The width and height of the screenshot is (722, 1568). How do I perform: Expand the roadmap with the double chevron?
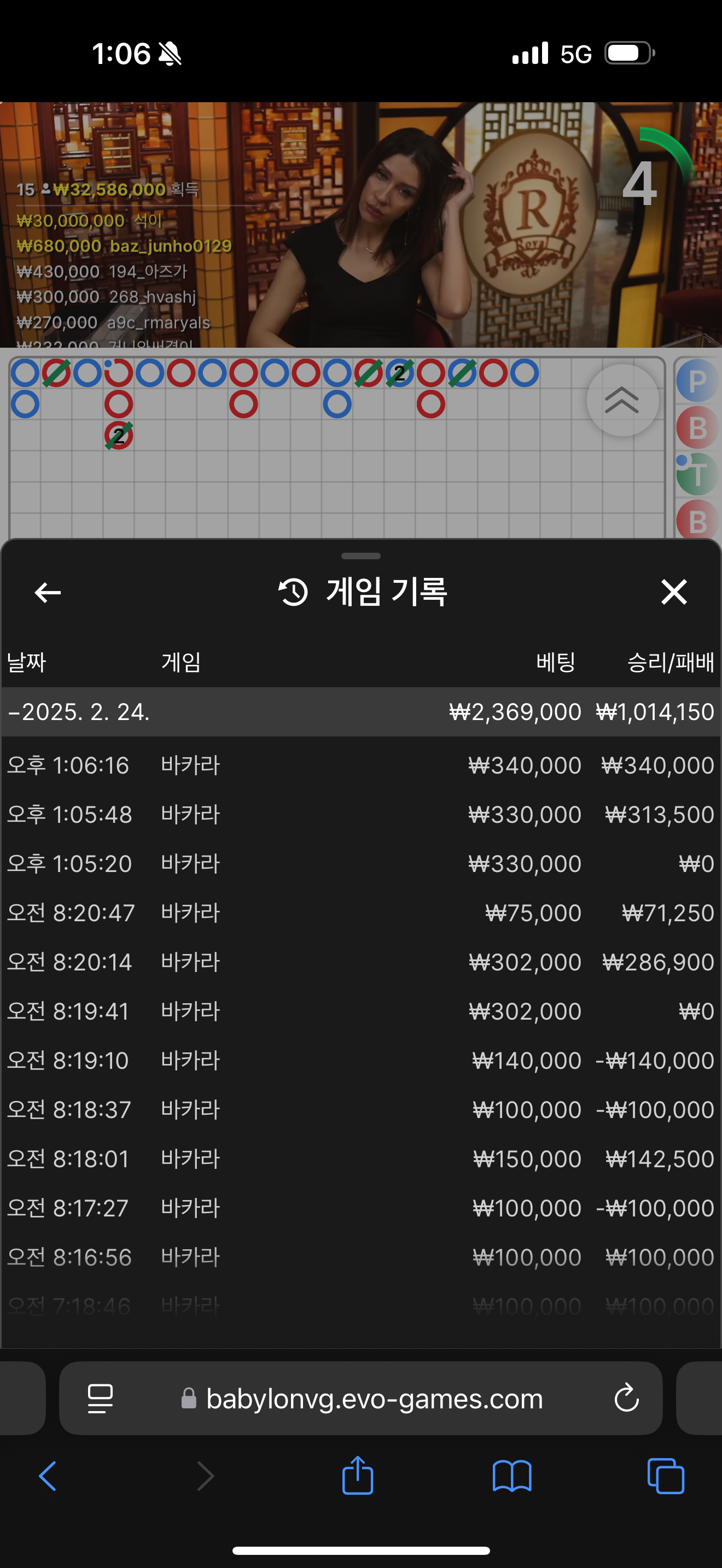(x=622, y=401)
